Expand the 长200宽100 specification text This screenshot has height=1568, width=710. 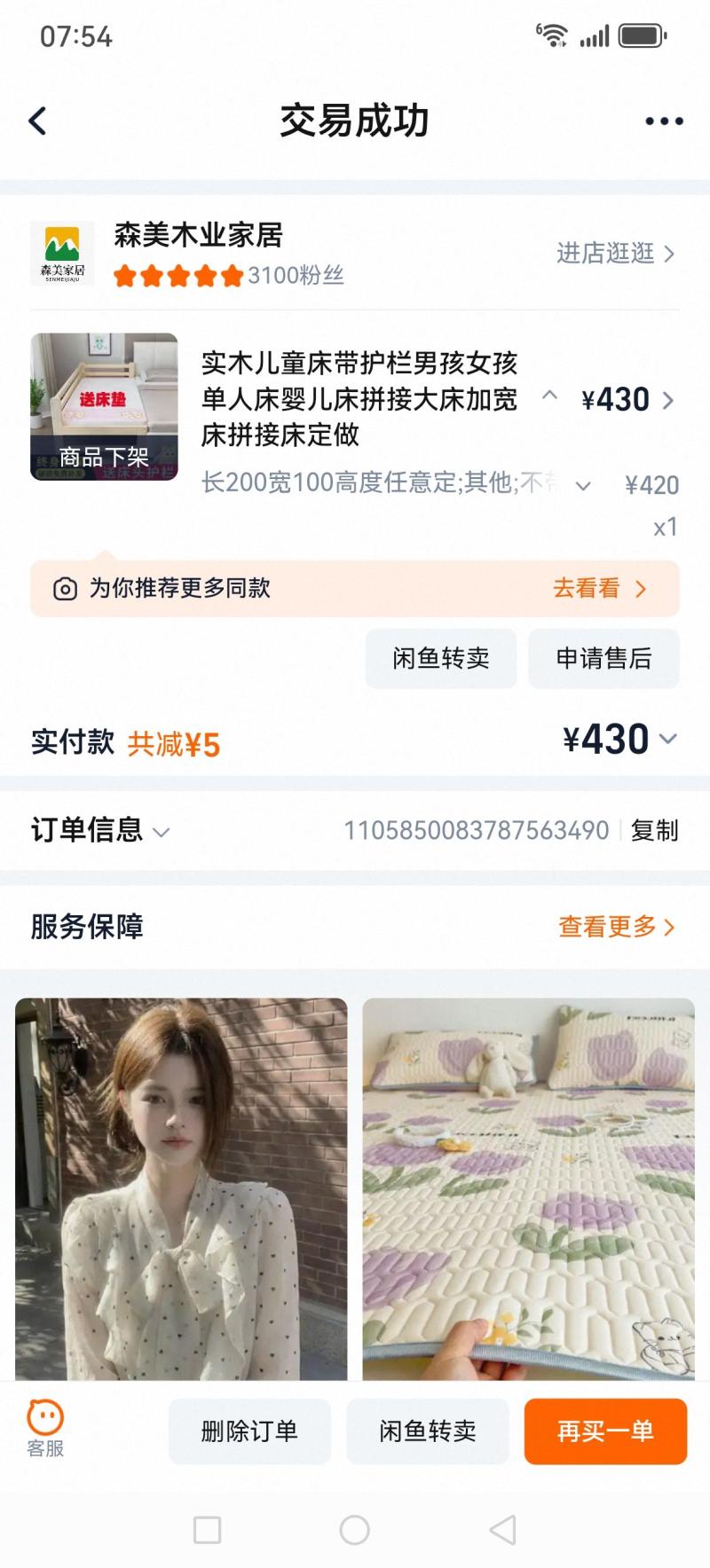(x=582, y=485)
